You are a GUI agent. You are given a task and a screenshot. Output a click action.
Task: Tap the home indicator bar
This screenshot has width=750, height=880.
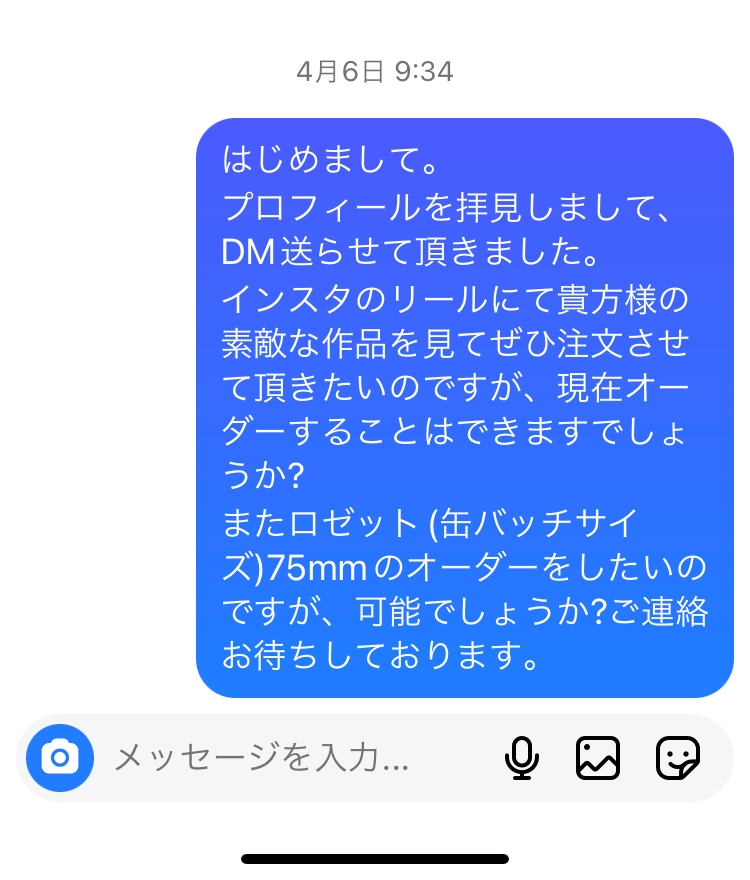pos(374,858)
